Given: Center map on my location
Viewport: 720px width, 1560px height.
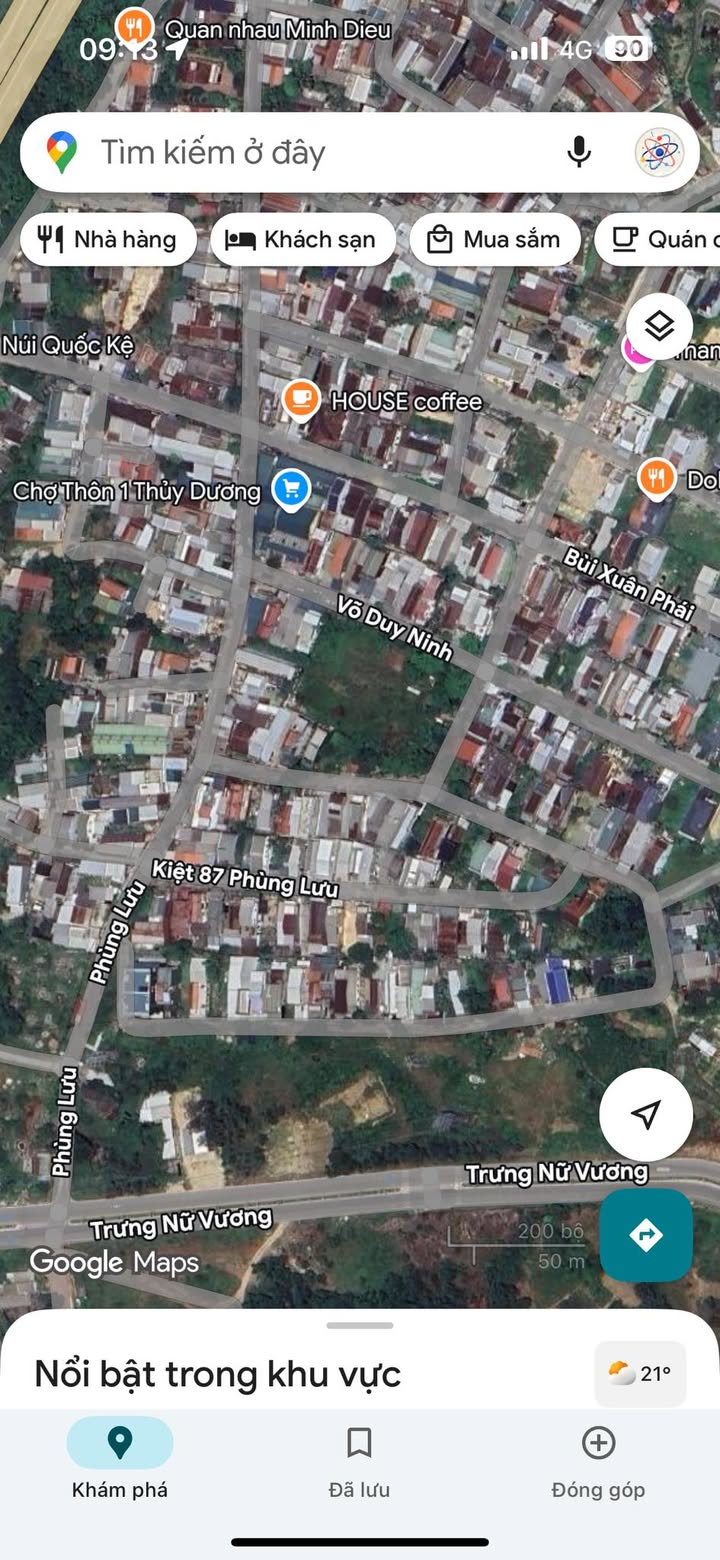Looking at the screenshot, I should click(646, 1114).
